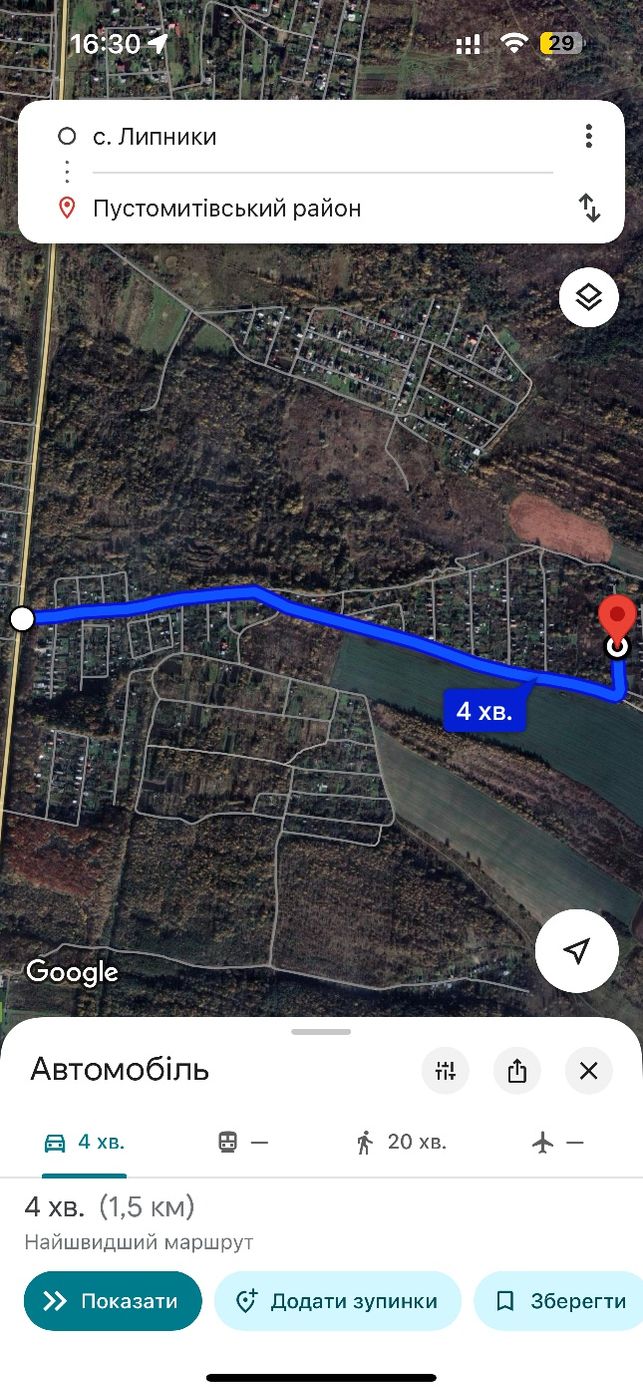643x1394 pixels.
Task: Switch to walking tab 20 хв.
Action: (401, 1142)
